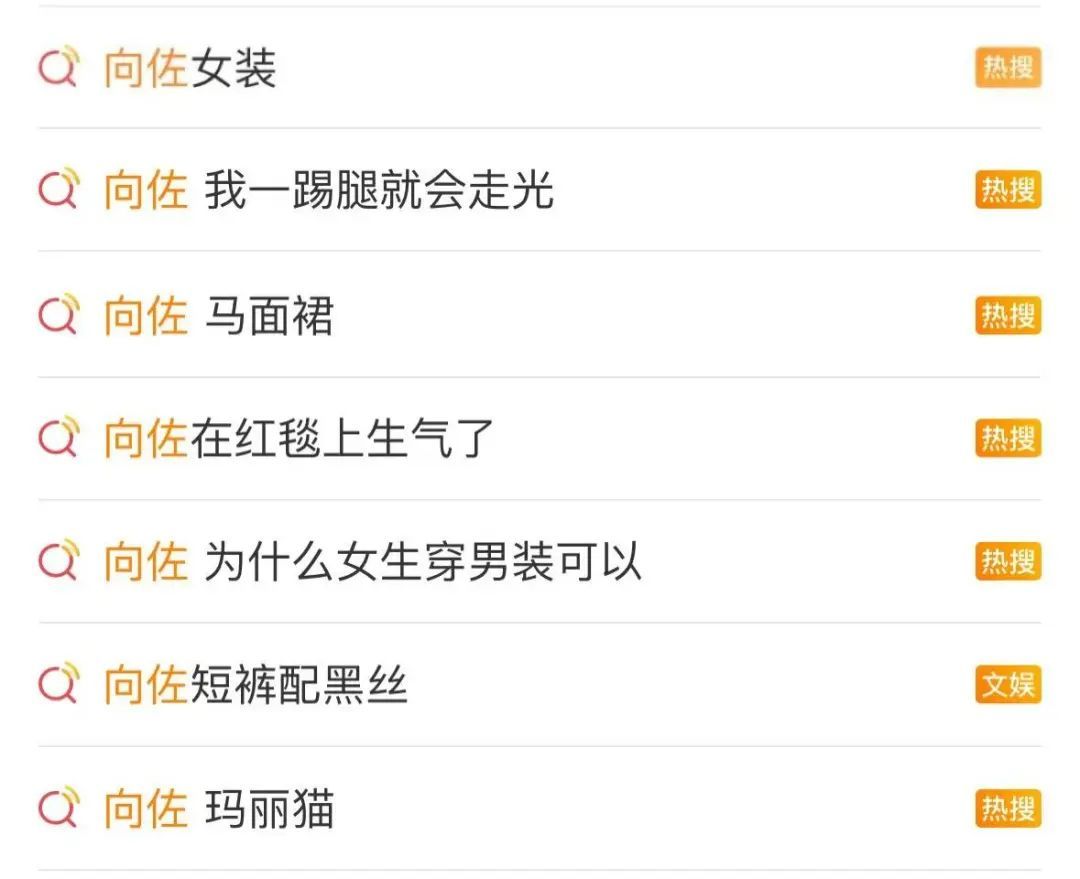Open the 向佐在红毯上生气了 hot search

tap(299, 439)
